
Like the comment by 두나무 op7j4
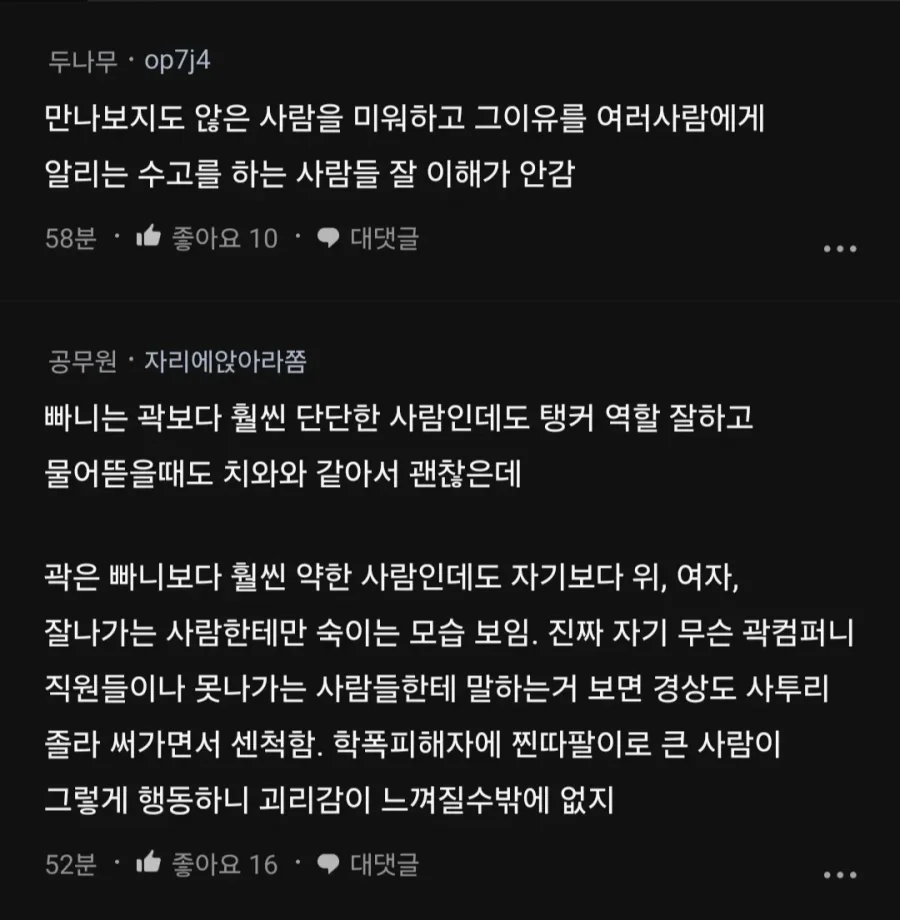150,238
